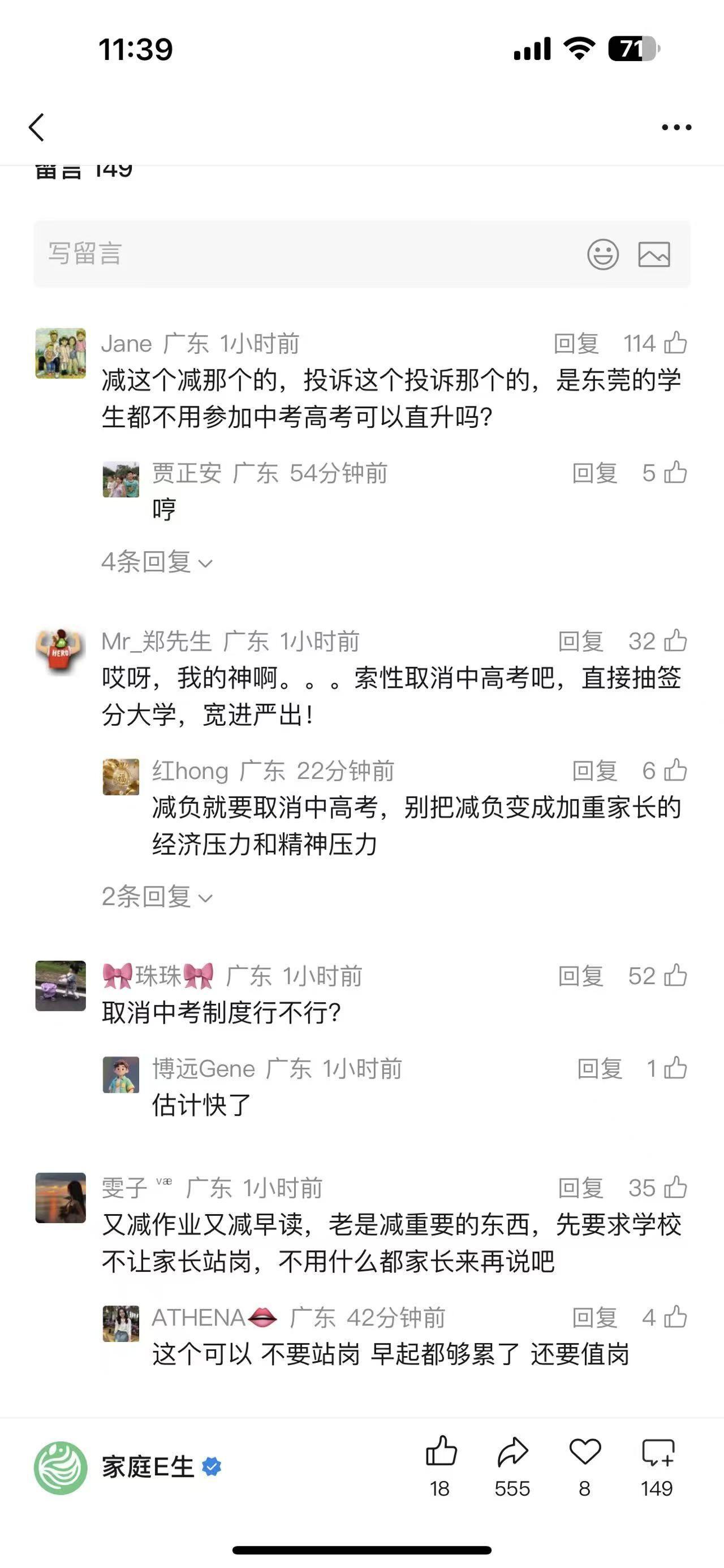The height and width of the screenshot is (1568, 724).
Task: Reply to Jane's comment
Action: pos(576,344)
